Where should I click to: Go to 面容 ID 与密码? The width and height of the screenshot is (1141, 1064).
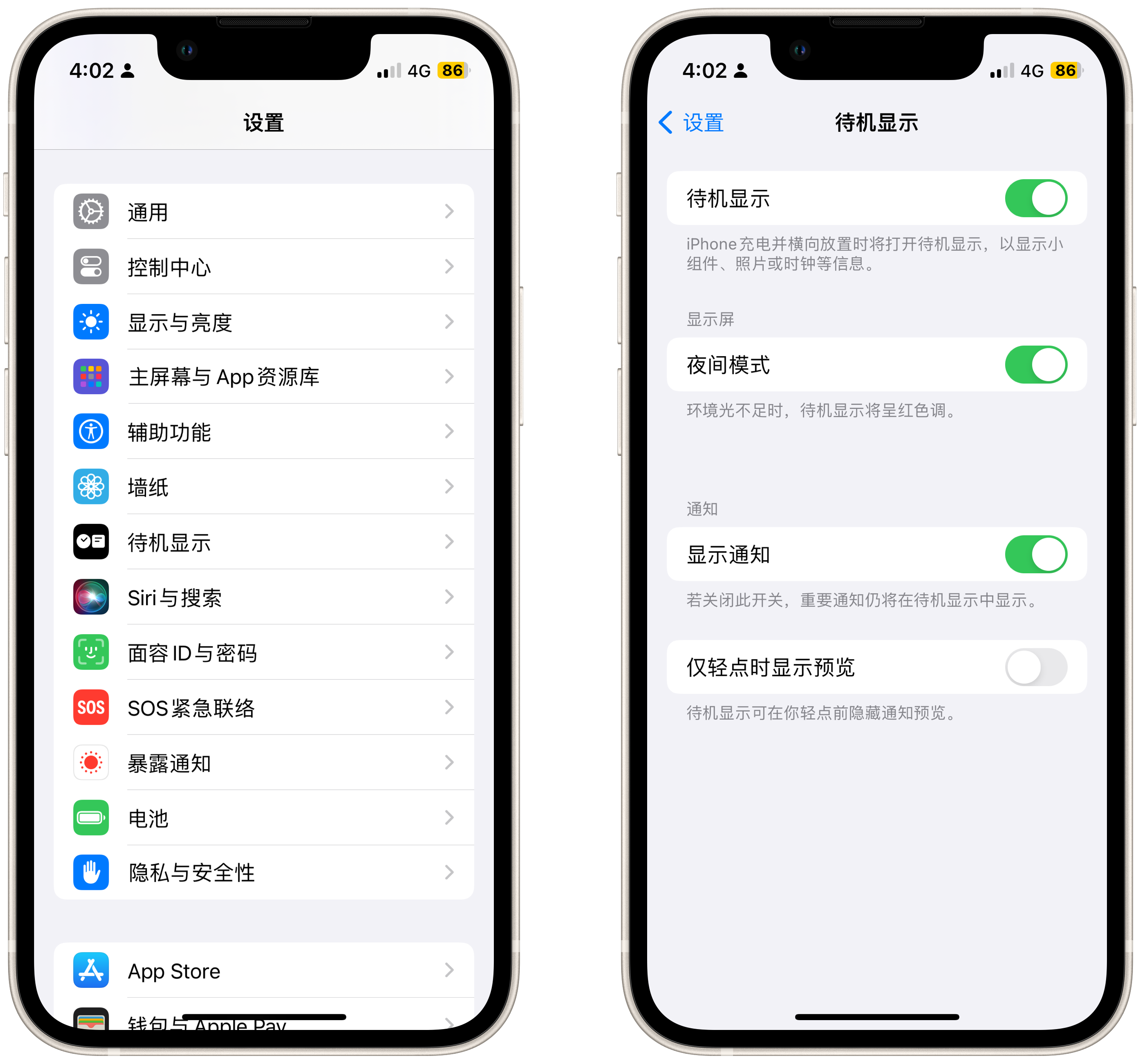point(264,652)
